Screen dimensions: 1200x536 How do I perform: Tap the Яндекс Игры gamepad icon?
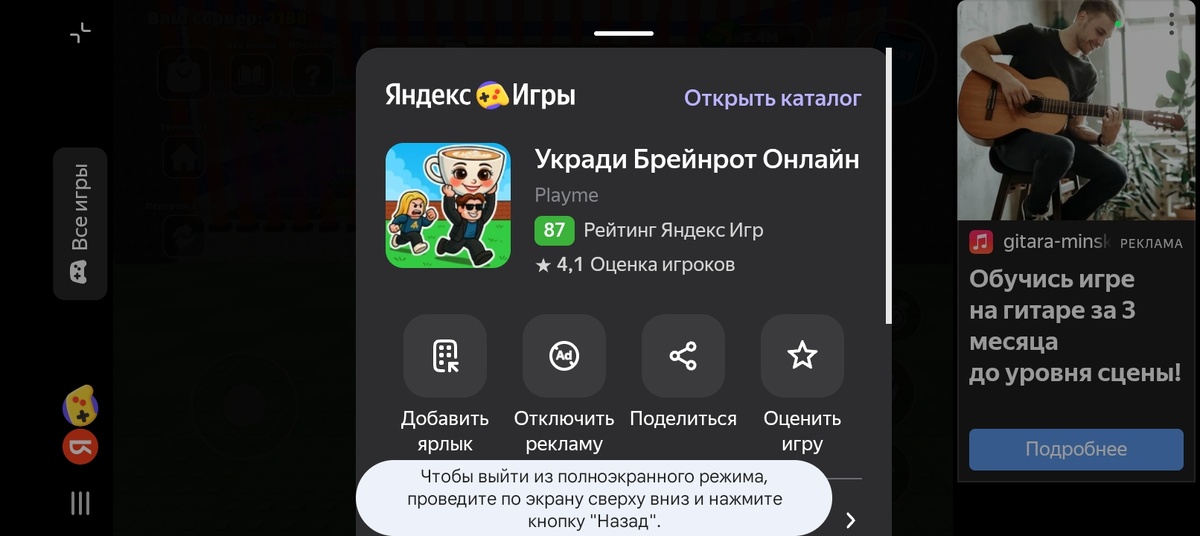[80, 404]
